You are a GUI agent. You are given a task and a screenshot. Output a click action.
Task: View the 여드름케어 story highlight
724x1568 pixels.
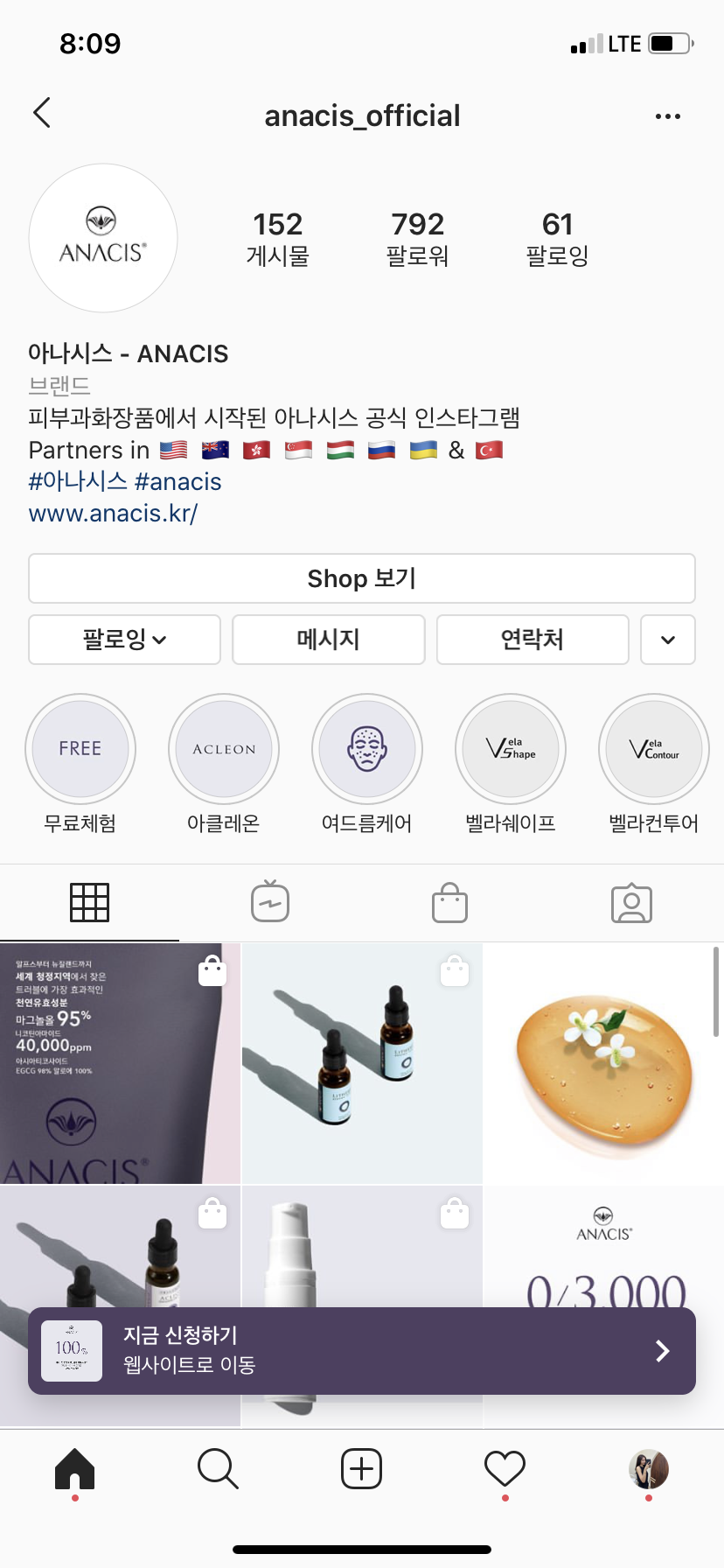[x=367, y=749]
